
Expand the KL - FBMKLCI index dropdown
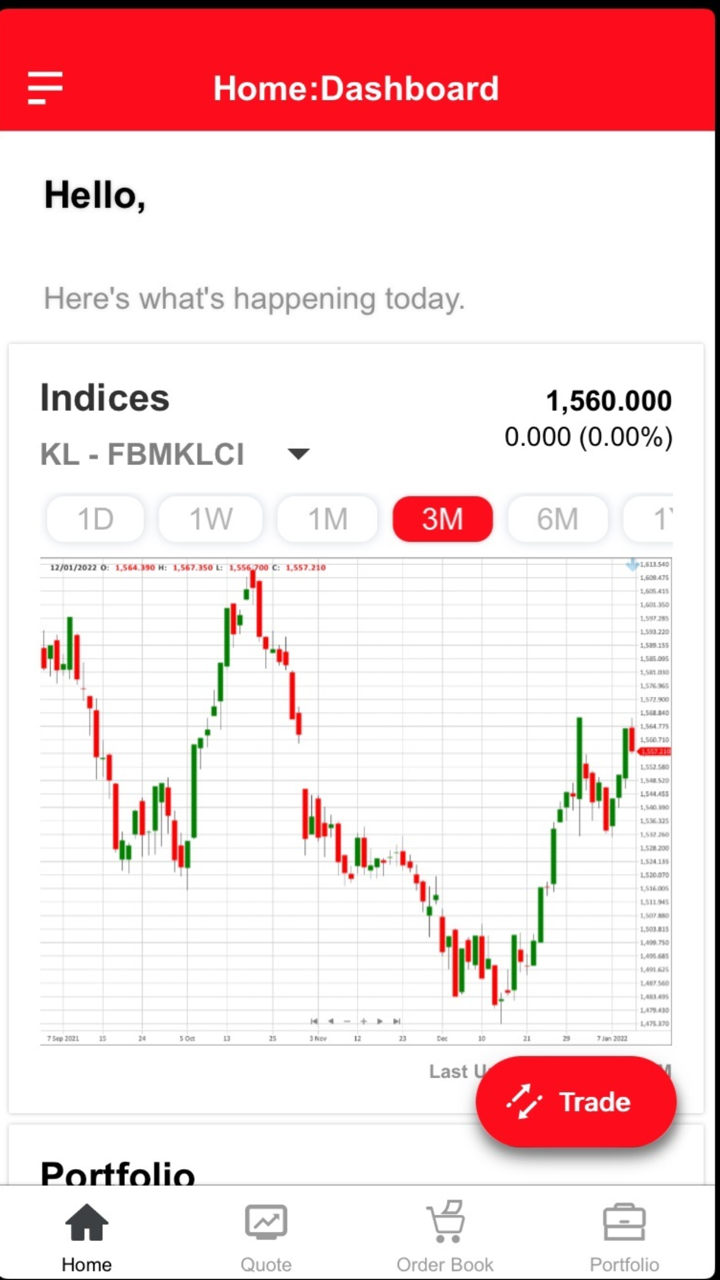point(298,454)
